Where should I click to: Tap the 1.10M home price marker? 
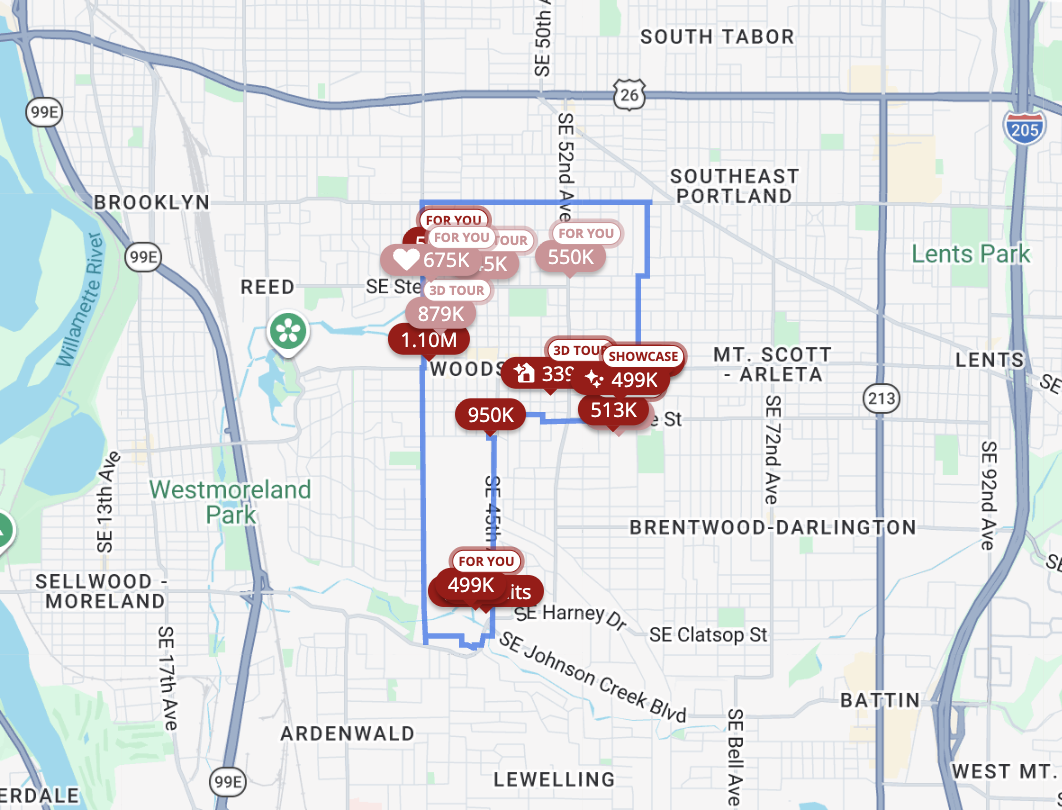click(428, 340)
